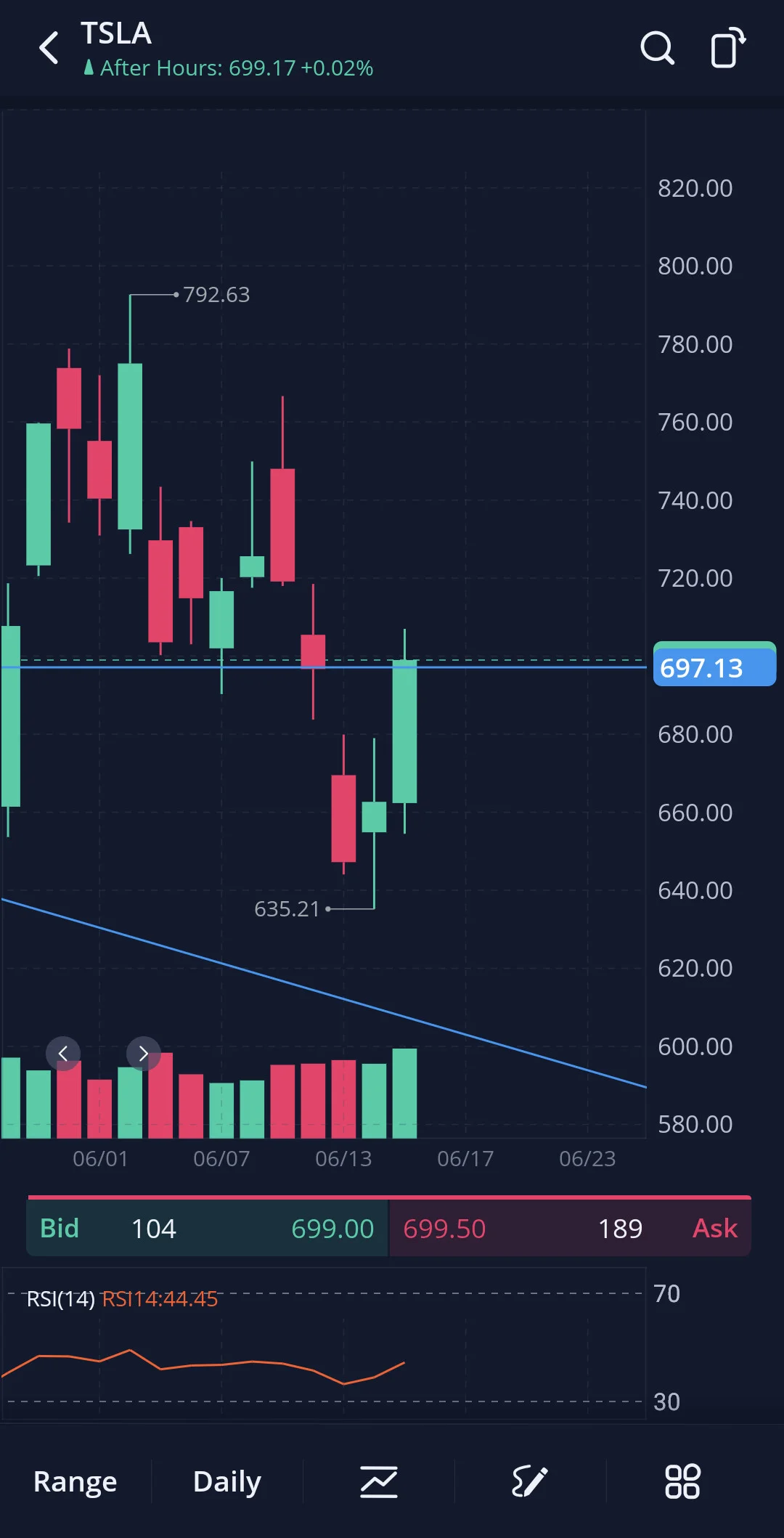Tap the Bid price 699.00

tap(332, 1229)
